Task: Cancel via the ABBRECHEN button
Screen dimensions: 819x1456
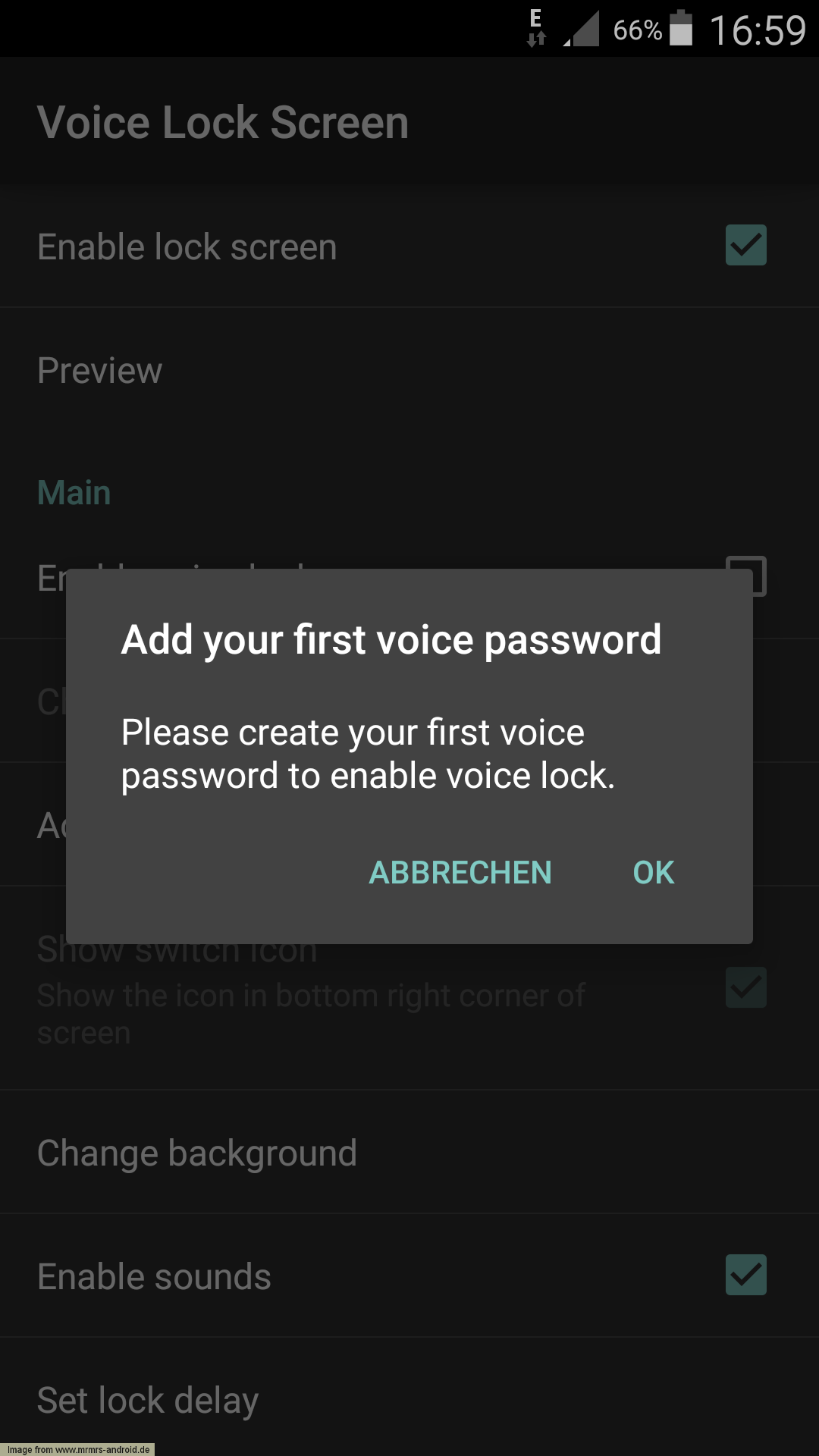Action: click(460, 872)
